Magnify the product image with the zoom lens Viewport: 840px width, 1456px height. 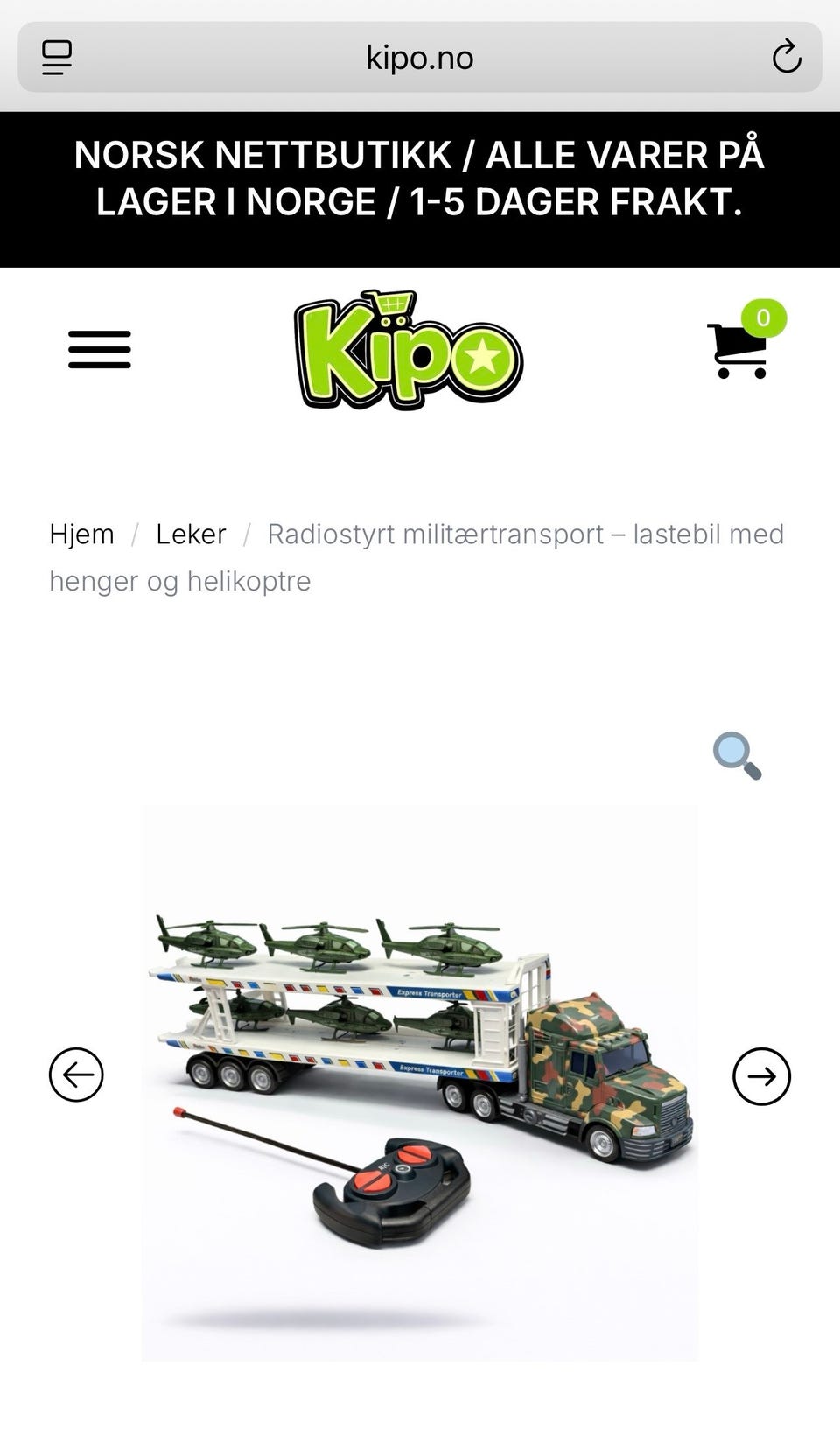click(738, 756)
